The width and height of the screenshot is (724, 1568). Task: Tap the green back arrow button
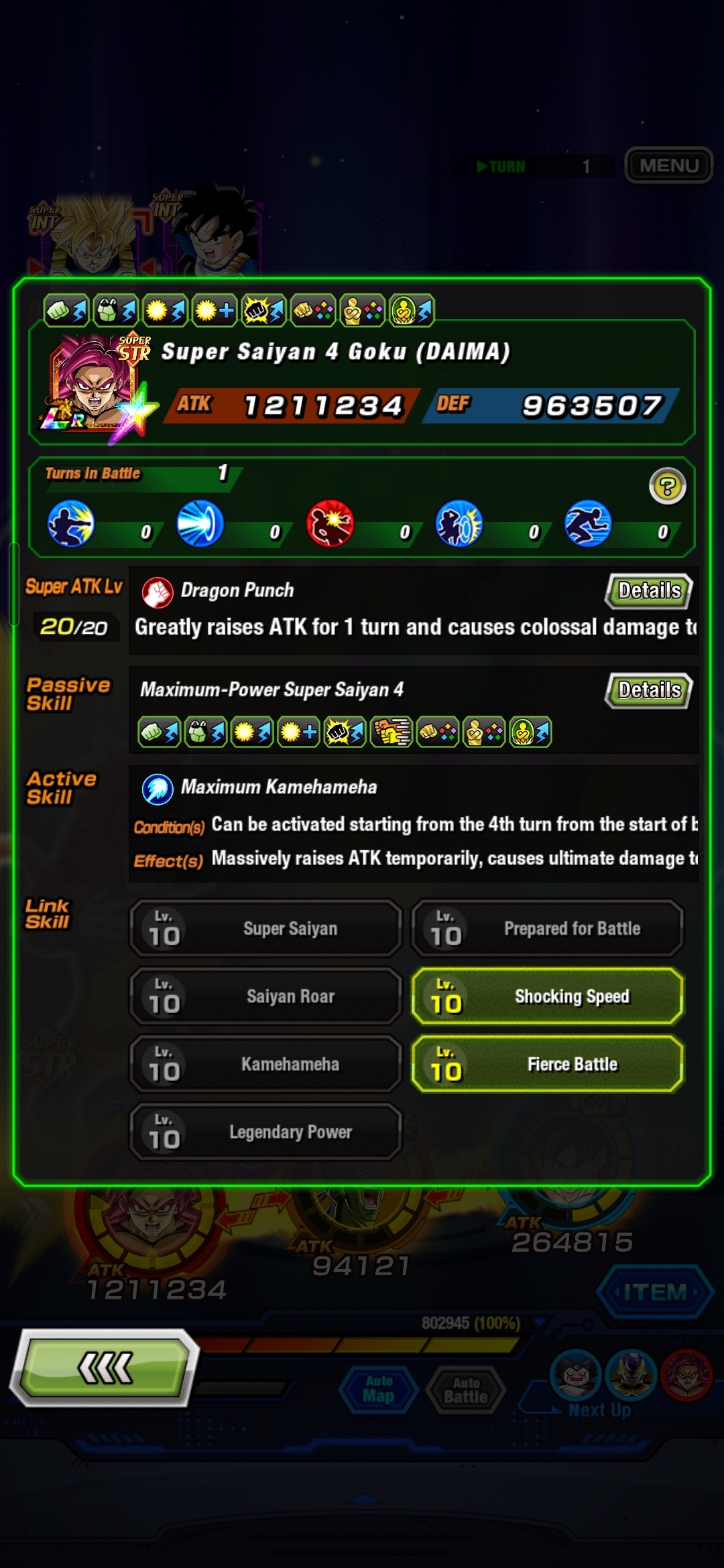click(105, 1368)
